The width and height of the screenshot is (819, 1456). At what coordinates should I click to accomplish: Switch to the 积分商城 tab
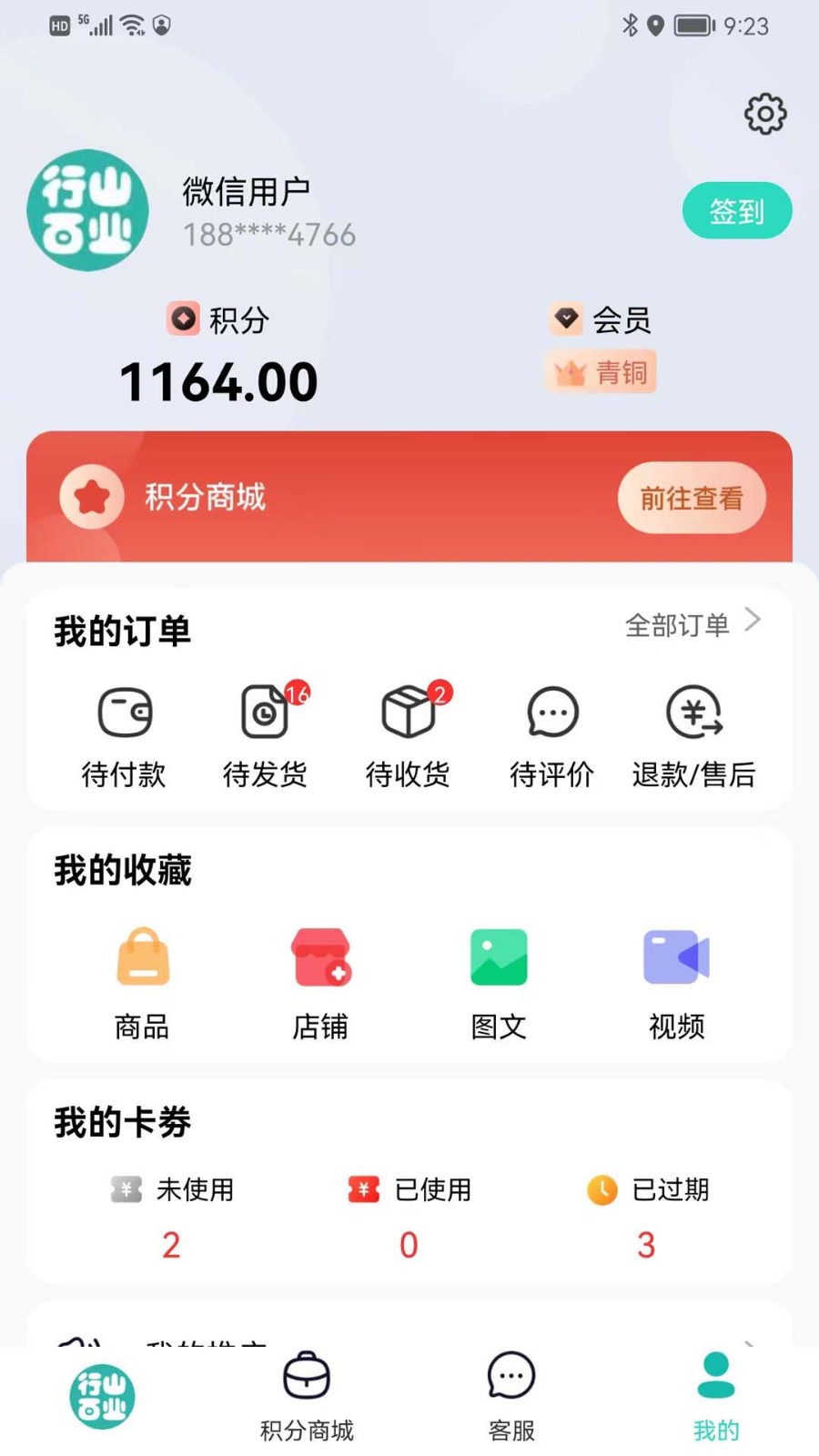pos(307,1399)
